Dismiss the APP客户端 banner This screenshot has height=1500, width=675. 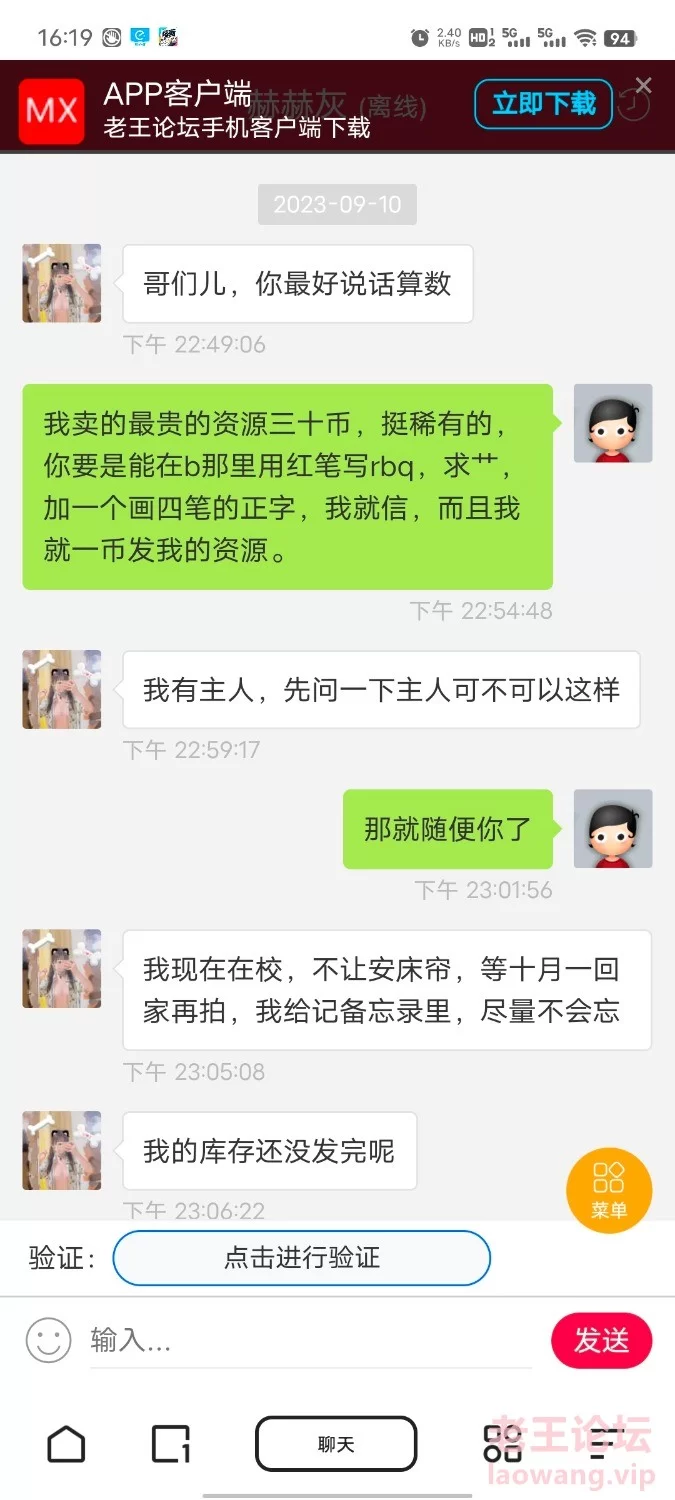click(x=643, y=86)
